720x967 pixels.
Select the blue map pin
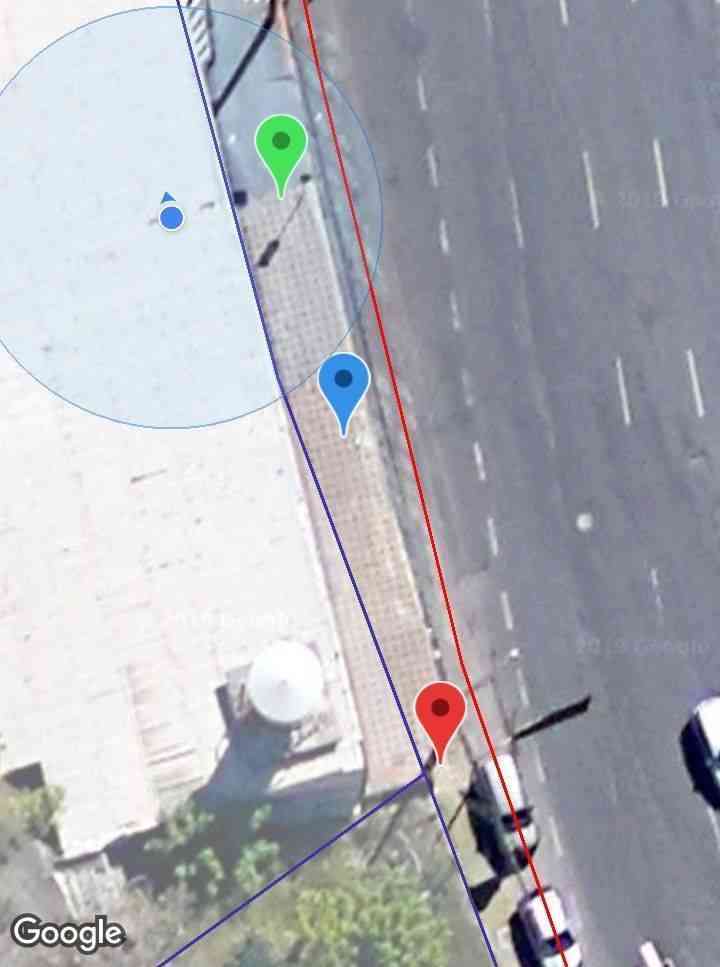click(x=344, y=383)
